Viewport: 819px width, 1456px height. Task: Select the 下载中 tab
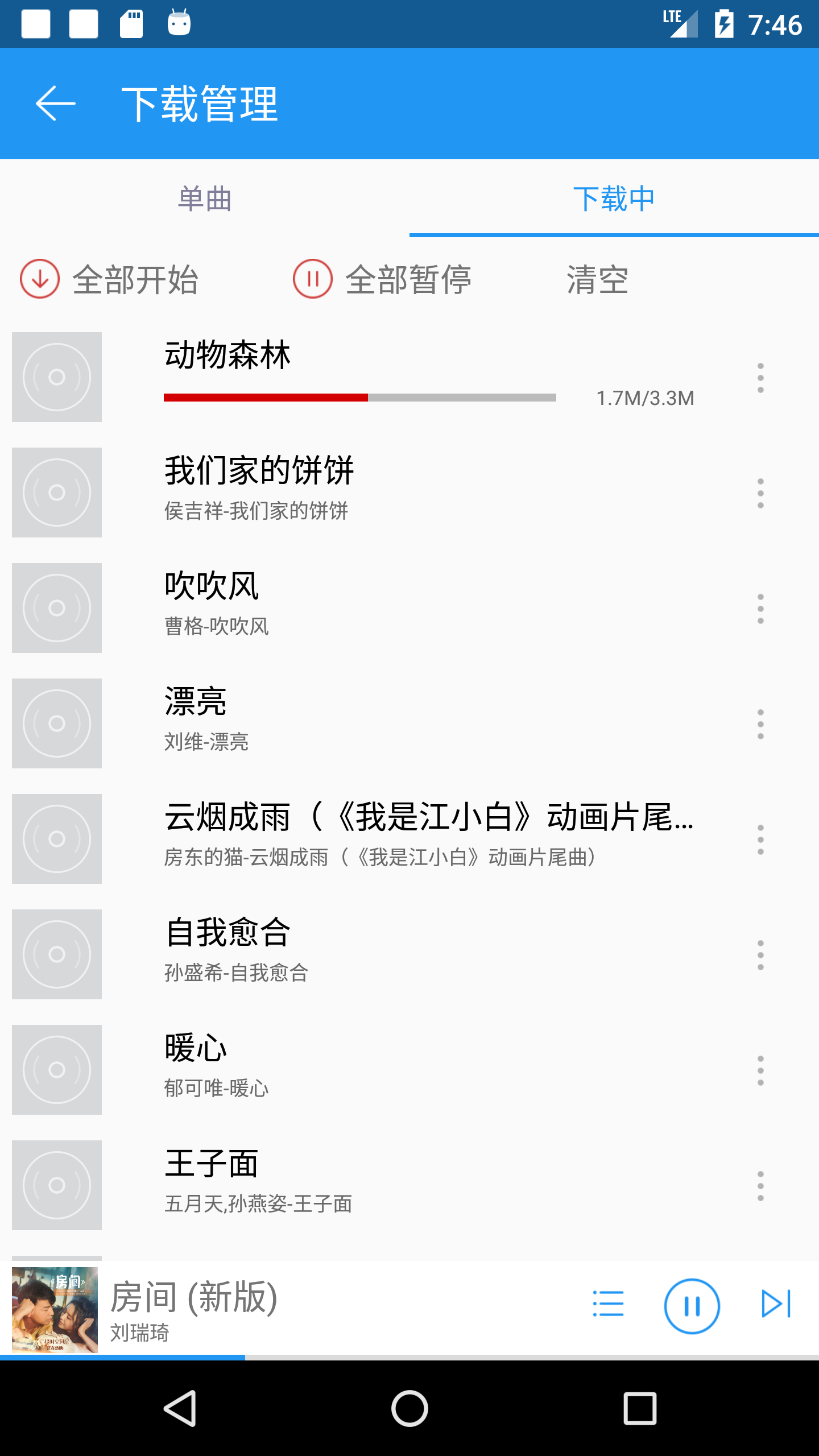coord(614,199)
